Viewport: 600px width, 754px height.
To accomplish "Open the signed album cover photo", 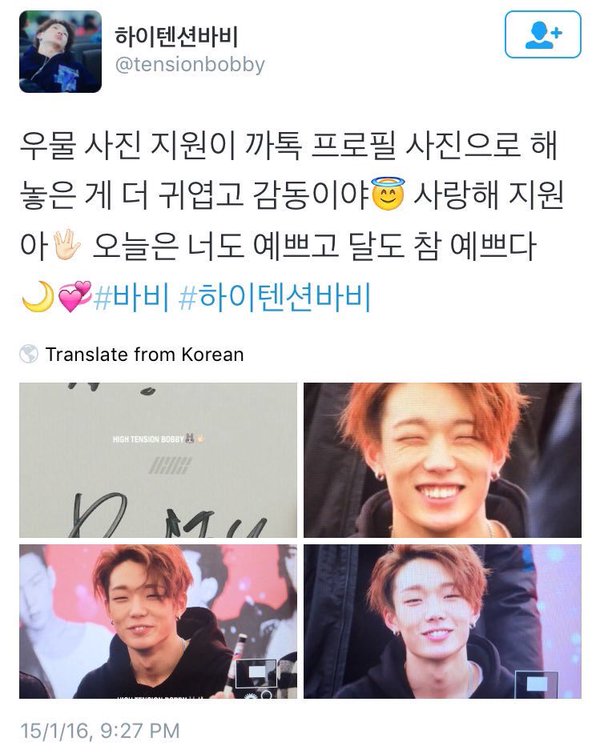I will [158, 460].
